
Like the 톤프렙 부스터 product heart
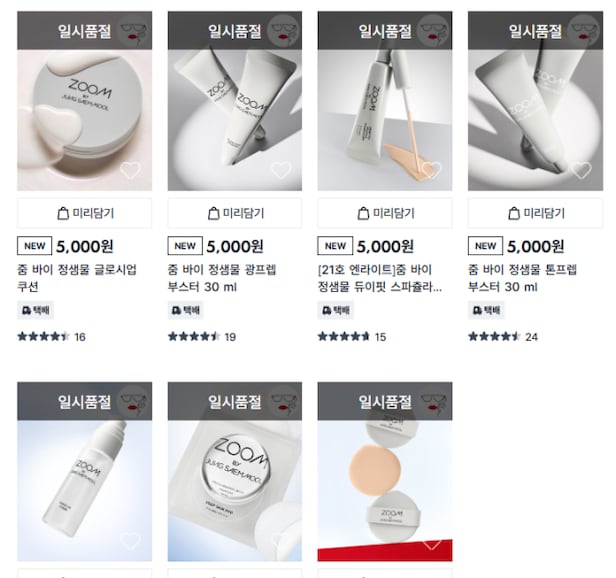click(x=580, y=170)
